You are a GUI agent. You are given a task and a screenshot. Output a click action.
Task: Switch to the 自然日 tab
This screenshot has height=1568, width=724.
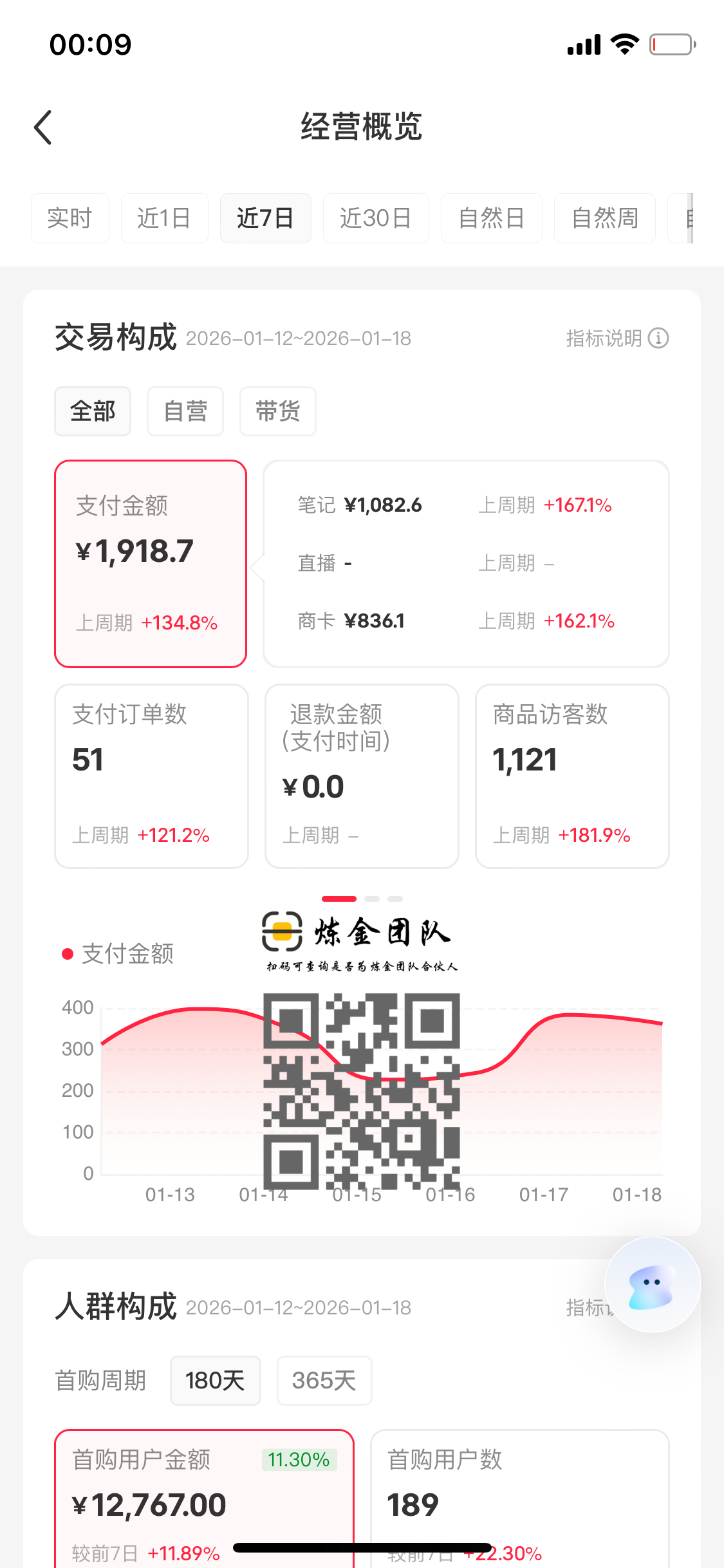pyautogui.click(x=491, y=218)
